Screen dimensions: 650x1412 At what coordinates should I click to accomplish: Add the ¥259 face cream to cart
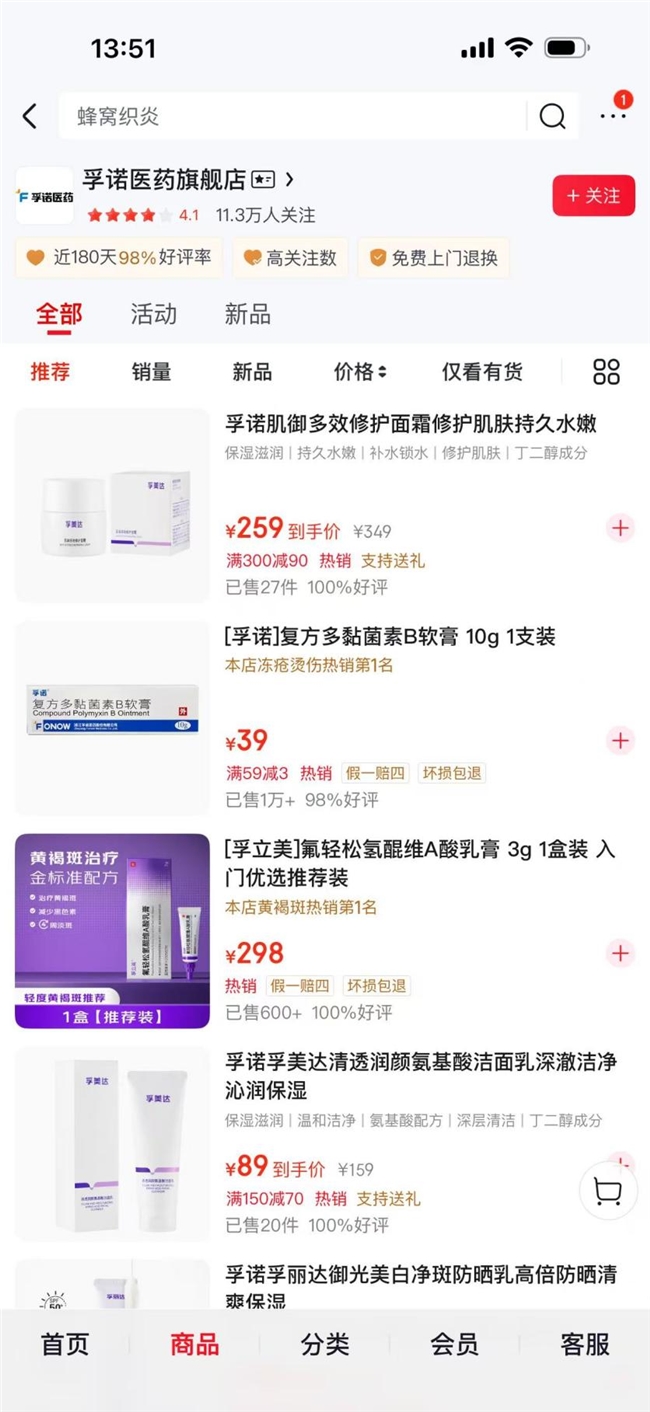(620, 528)
